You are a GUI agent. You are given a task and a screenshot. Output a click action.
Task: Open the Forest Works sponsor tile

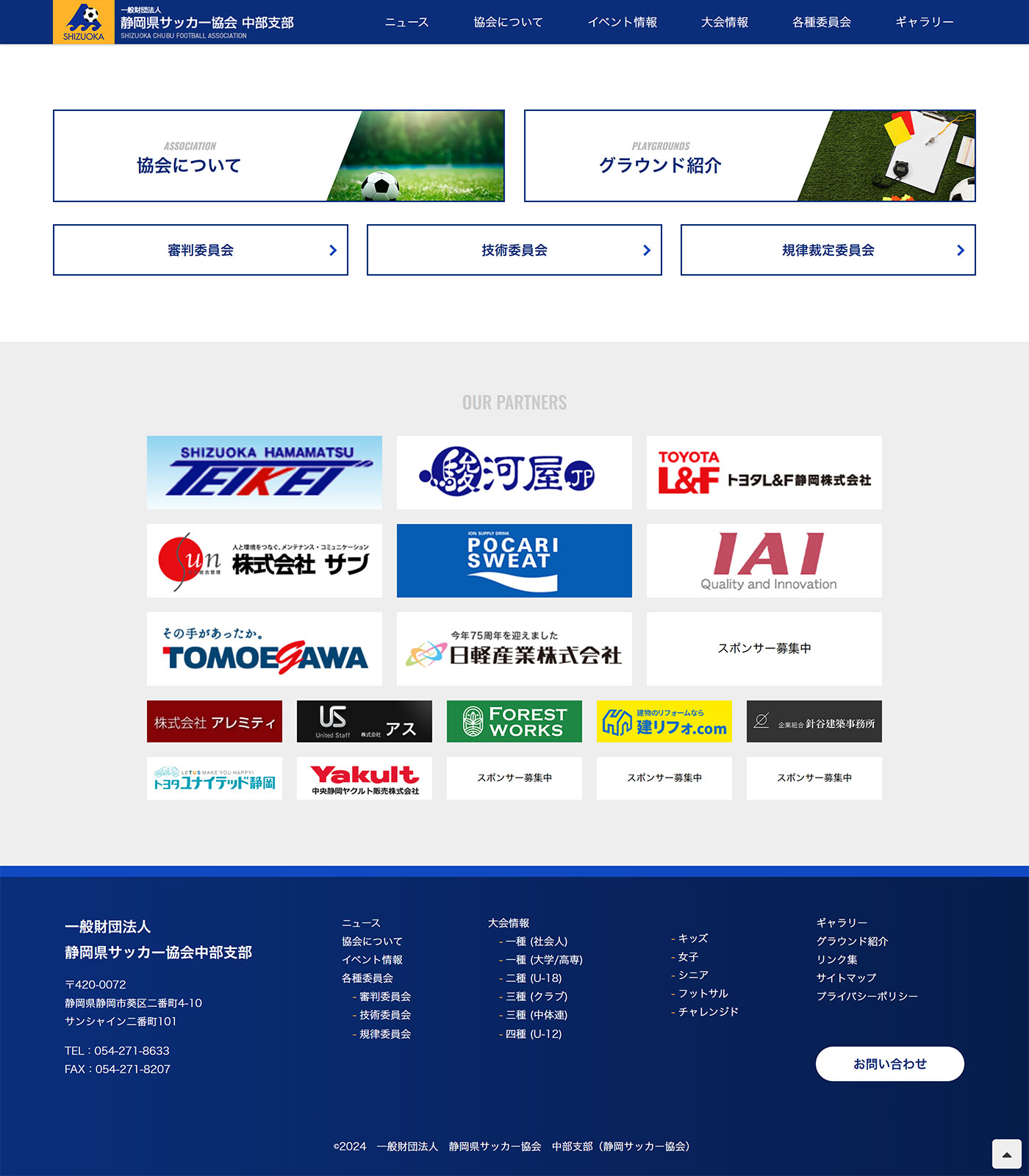tap(514, 721)
